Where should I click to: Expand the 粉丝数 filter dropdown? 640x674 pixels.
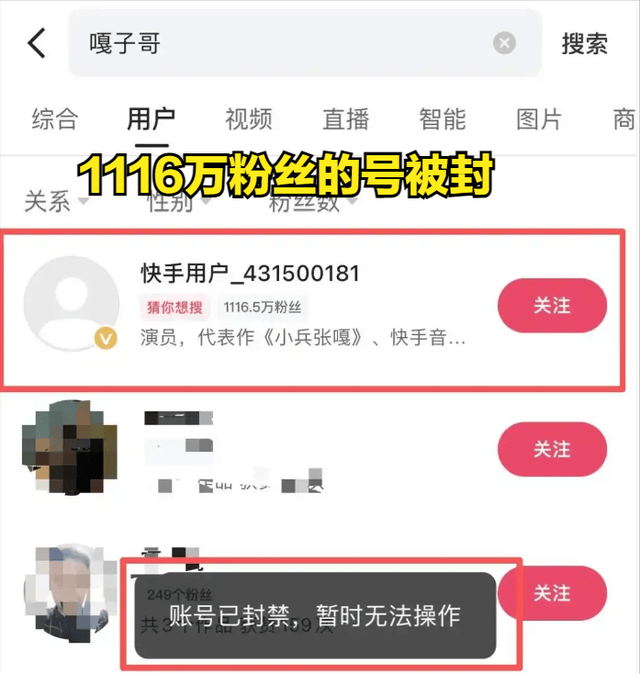pyautogui.click(x=312, y=202)
